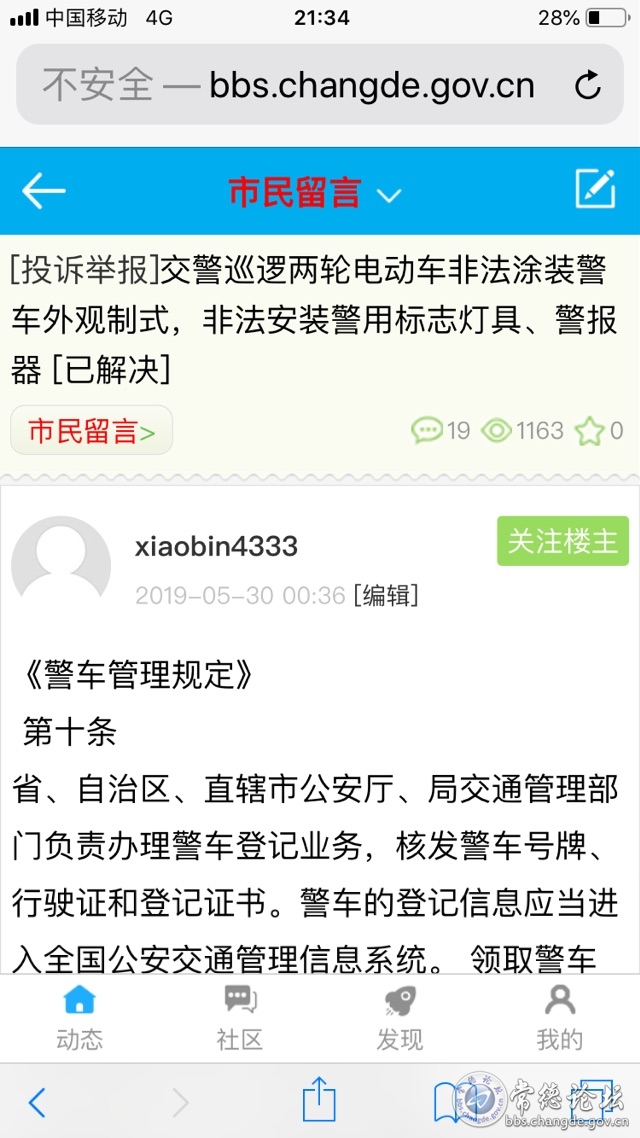The height and width of the screenshot is (1138, 640).
Task: Open the 发现 tab
Action: [399, 1018]
